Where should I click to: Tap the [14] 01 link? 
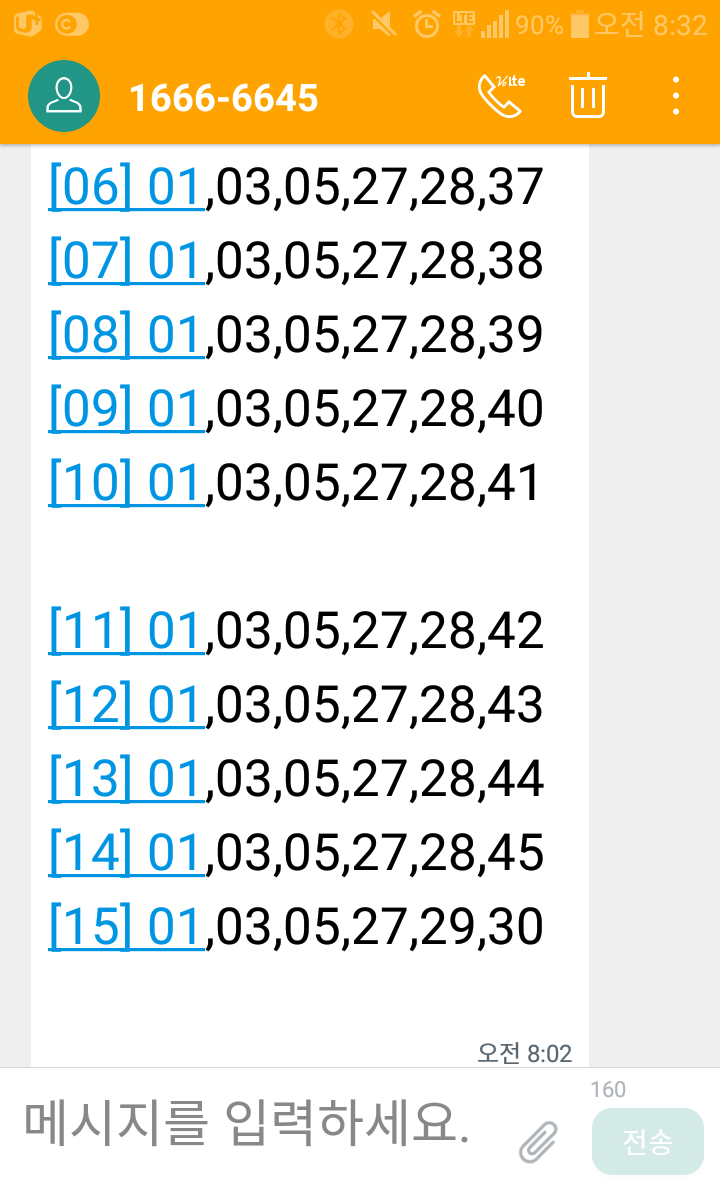[126, 853]
